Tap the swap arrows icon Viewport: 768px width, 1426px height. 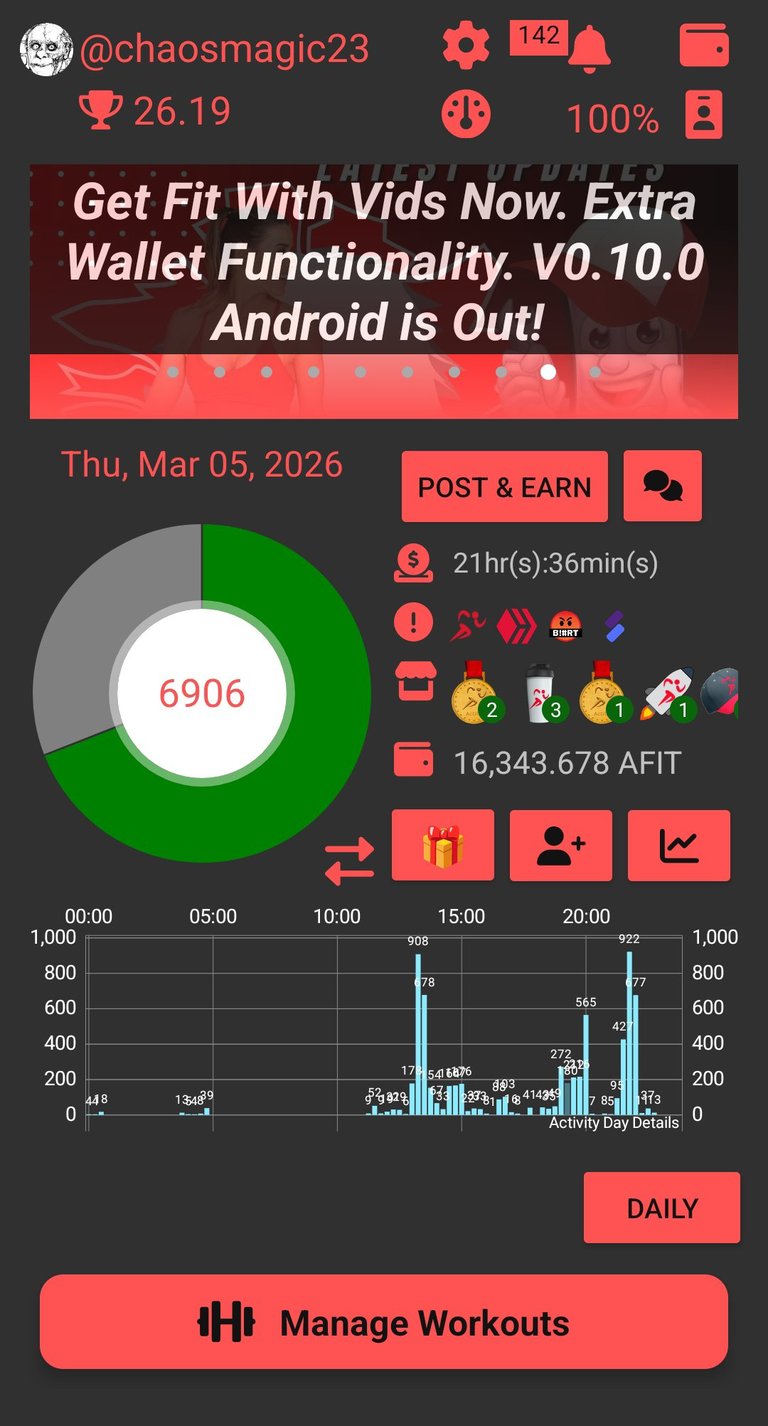(x=350, y=861)
